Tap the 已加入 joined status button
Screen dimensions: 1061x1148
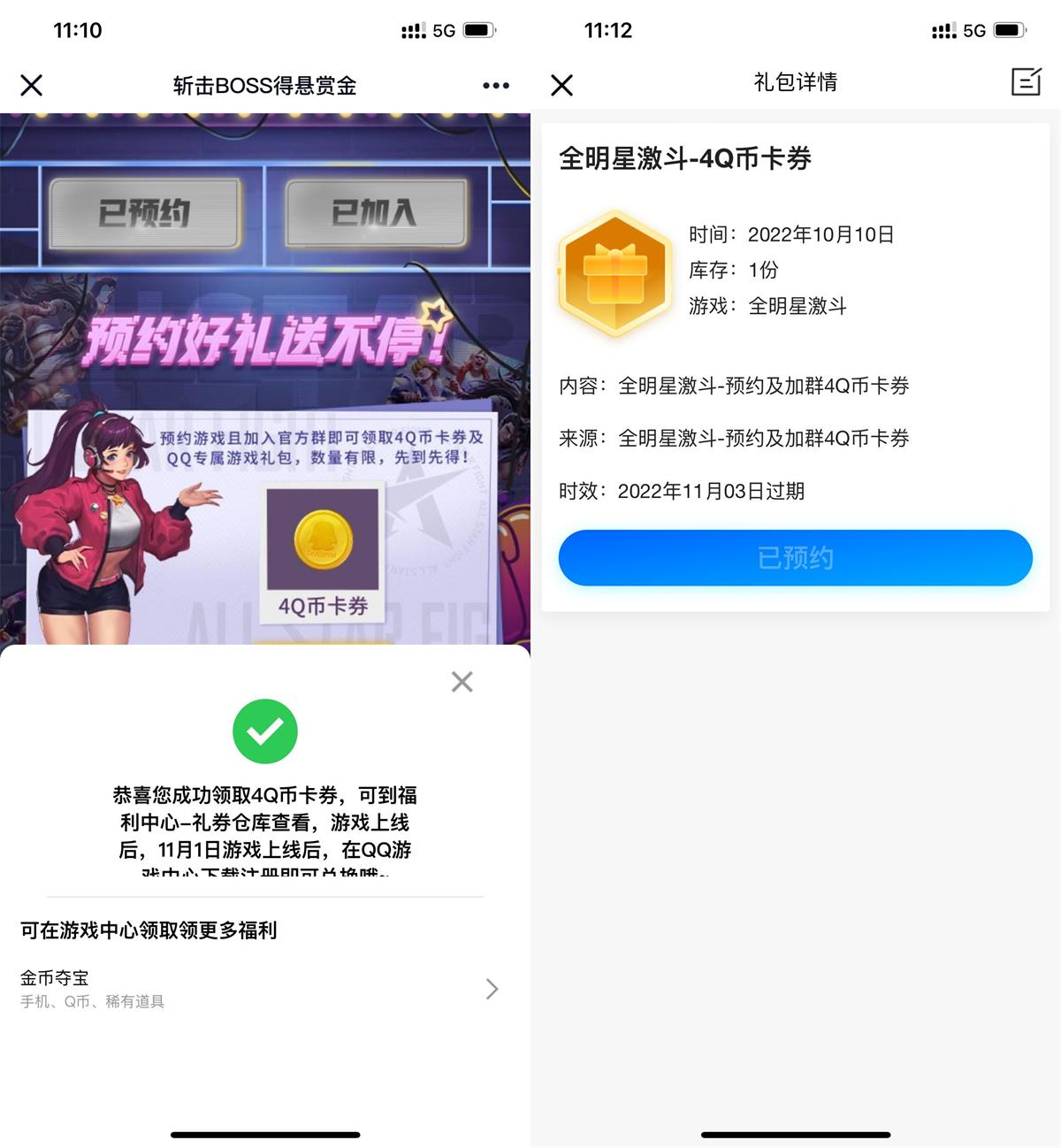click(375, 212)
